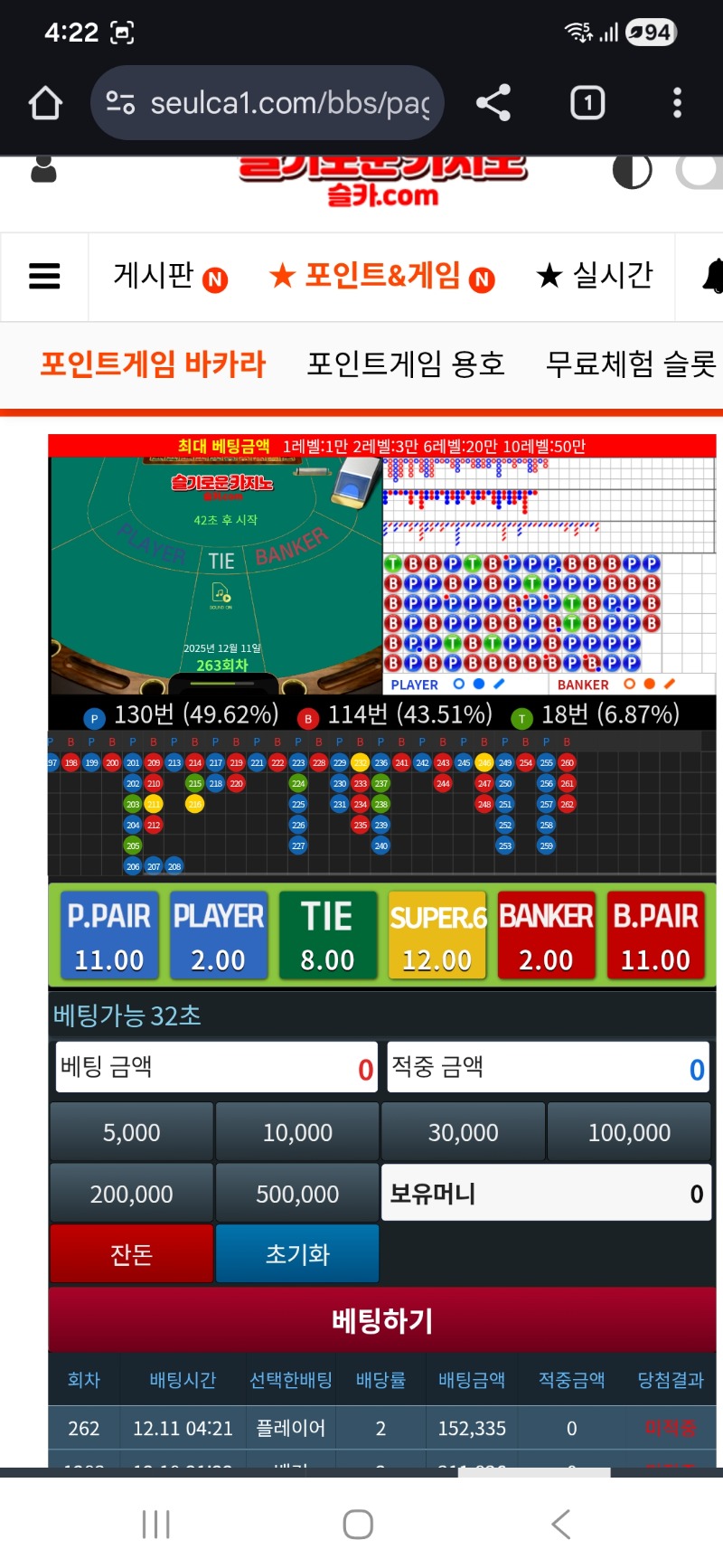Choose the SUPER6 12.00 bet

pyautogui.click(x=437, y=936)
